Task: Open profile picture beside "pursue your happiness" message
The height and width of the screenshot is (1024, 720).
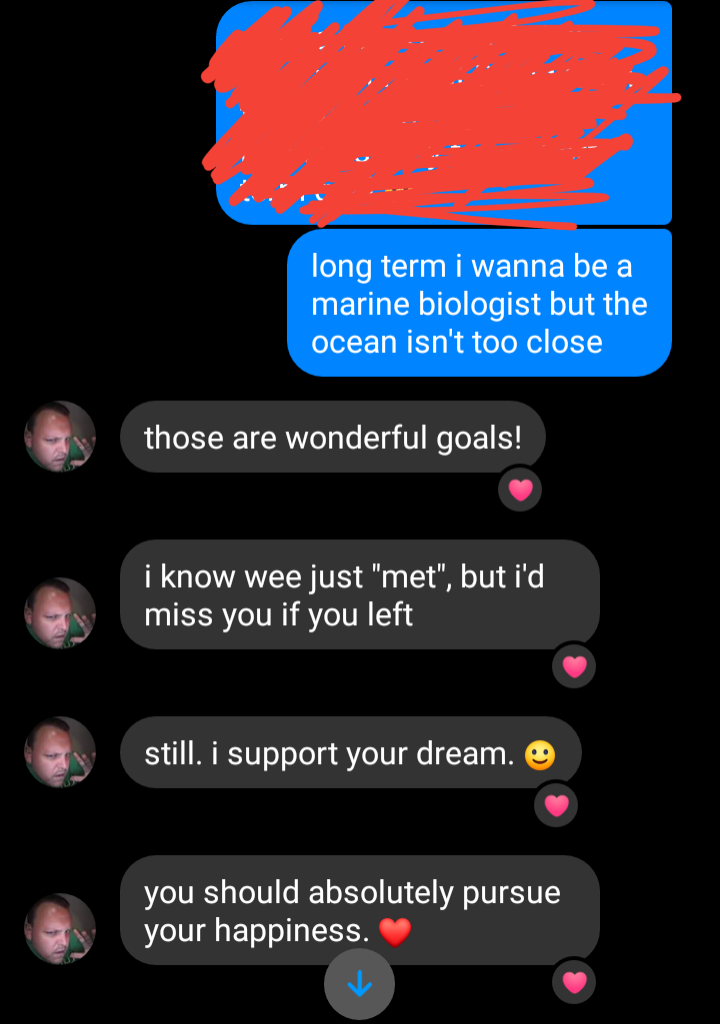Action: pyautogui.click(x=60, y=929)
